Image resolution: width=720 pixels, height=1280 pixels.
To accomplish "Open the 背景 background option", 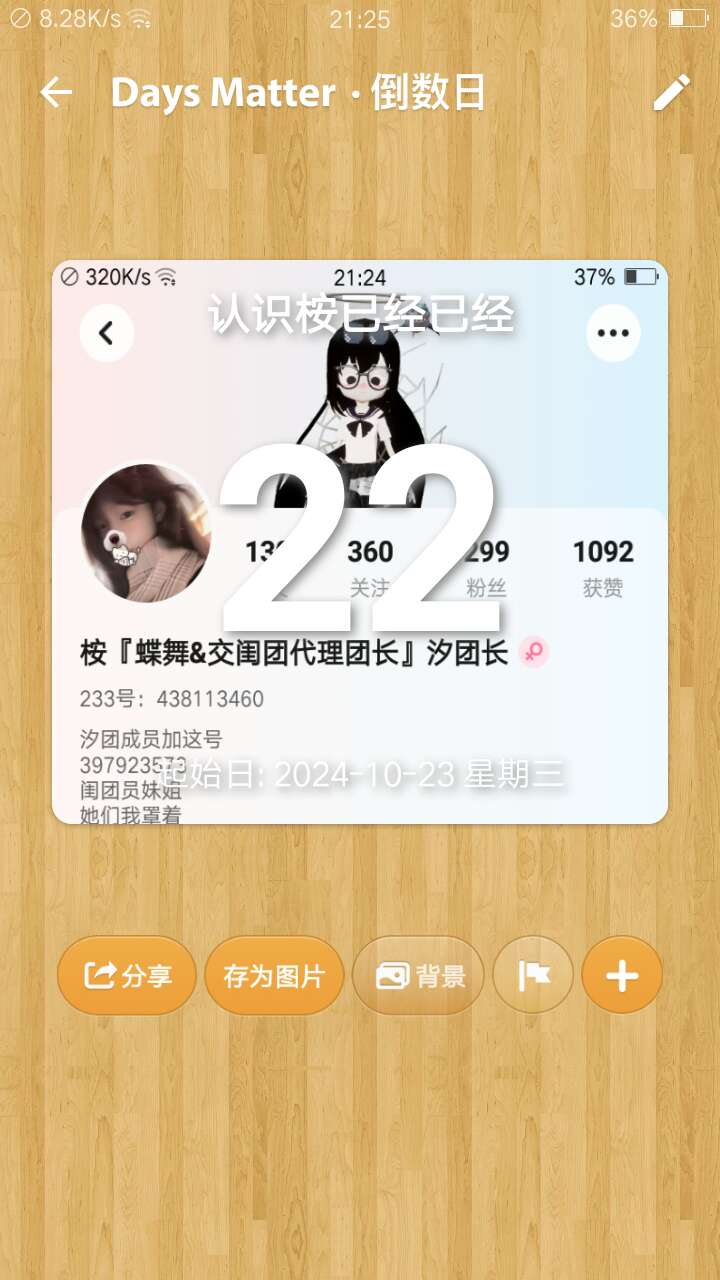I will (418, 975).
